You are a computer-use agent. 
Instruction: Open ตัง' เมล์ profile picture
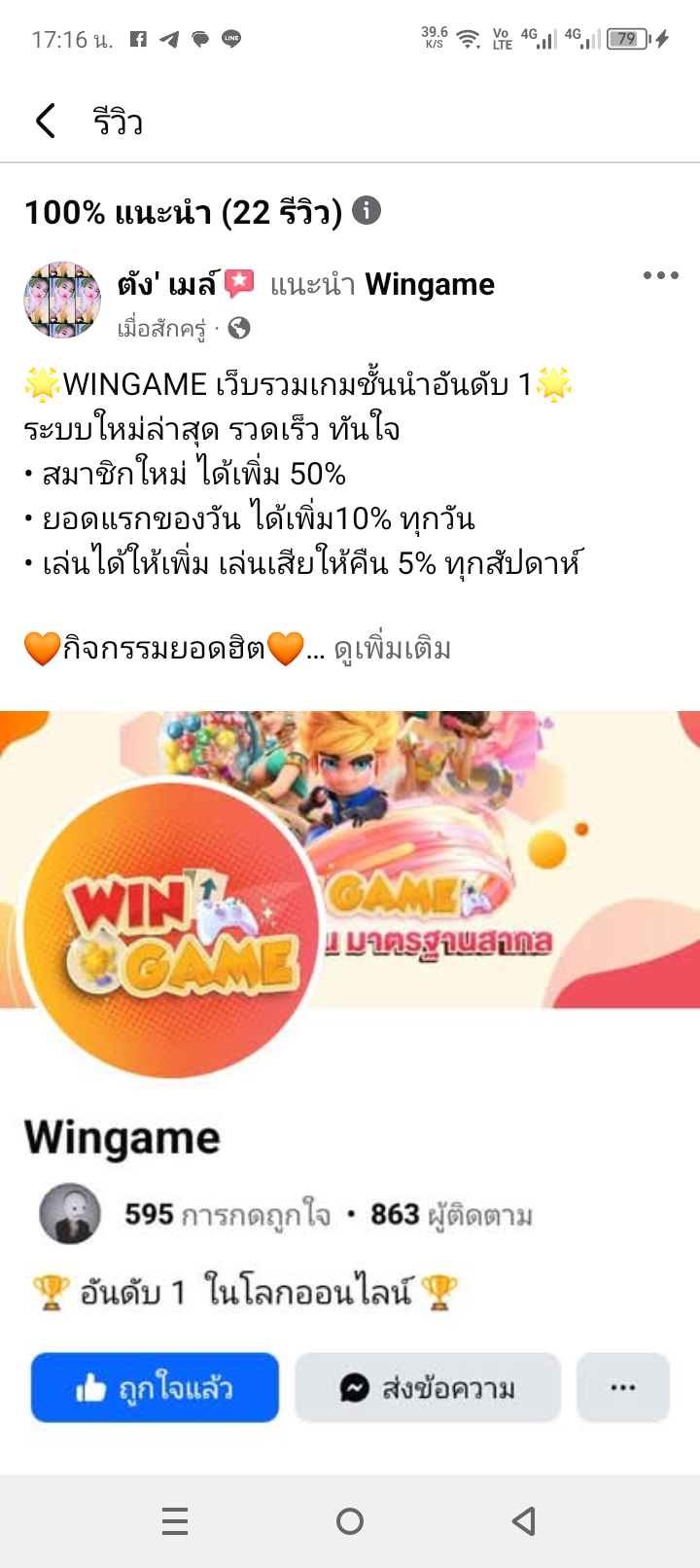[62, 300]
